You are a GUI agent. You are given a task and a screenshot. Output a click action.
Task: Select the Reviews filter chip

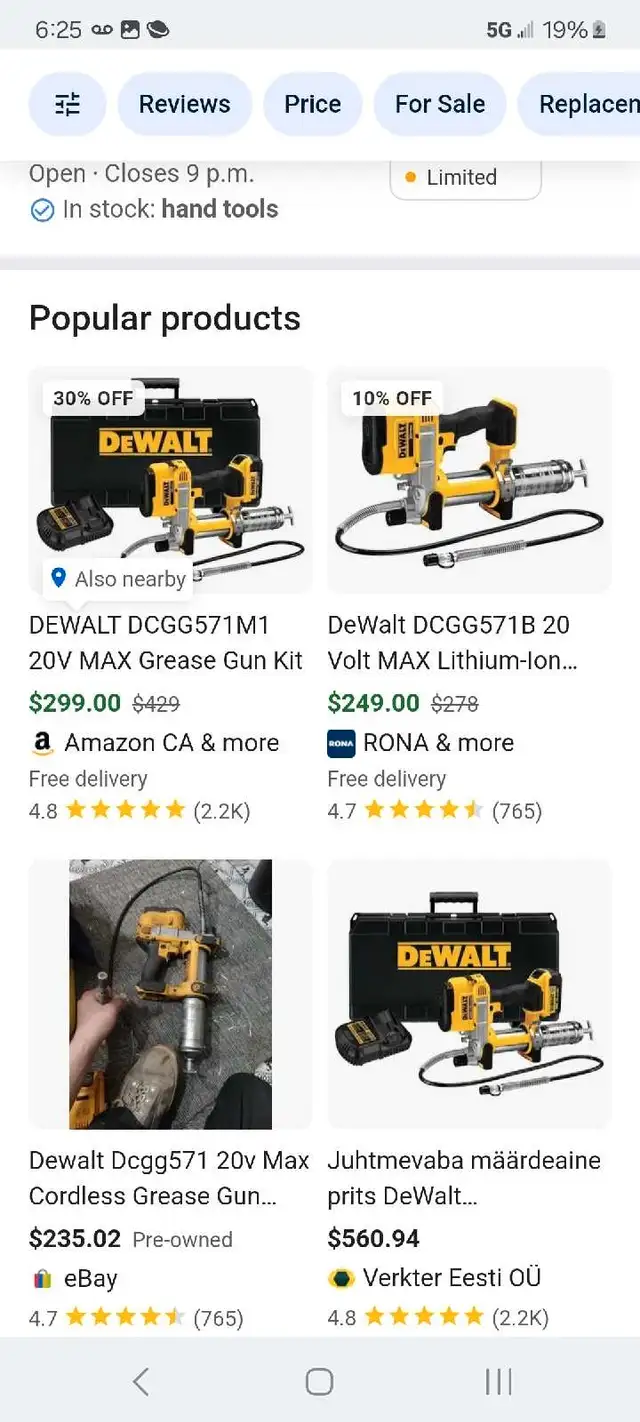tap(184, 104)
